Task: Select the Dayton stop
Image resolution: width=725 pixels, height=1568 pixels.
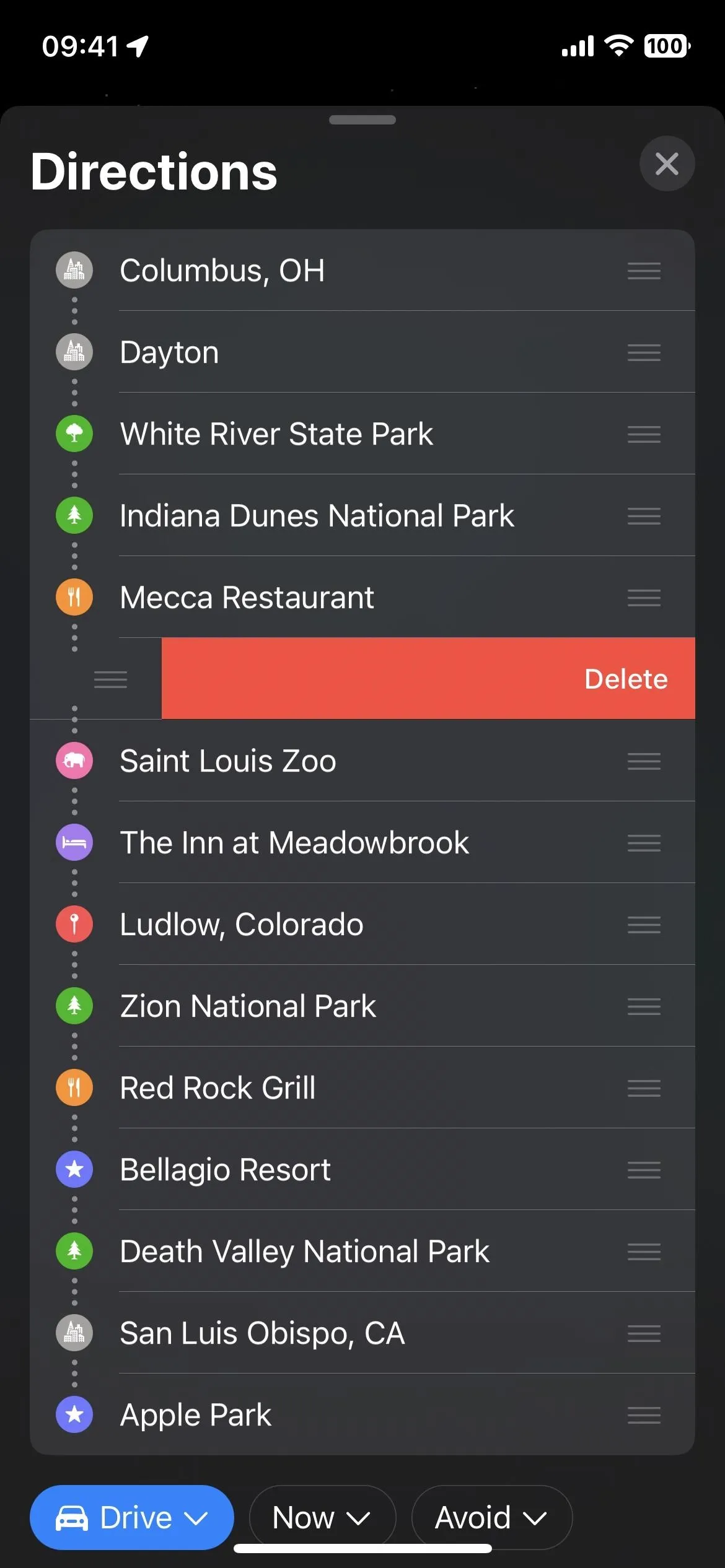Action: (362, 352)
